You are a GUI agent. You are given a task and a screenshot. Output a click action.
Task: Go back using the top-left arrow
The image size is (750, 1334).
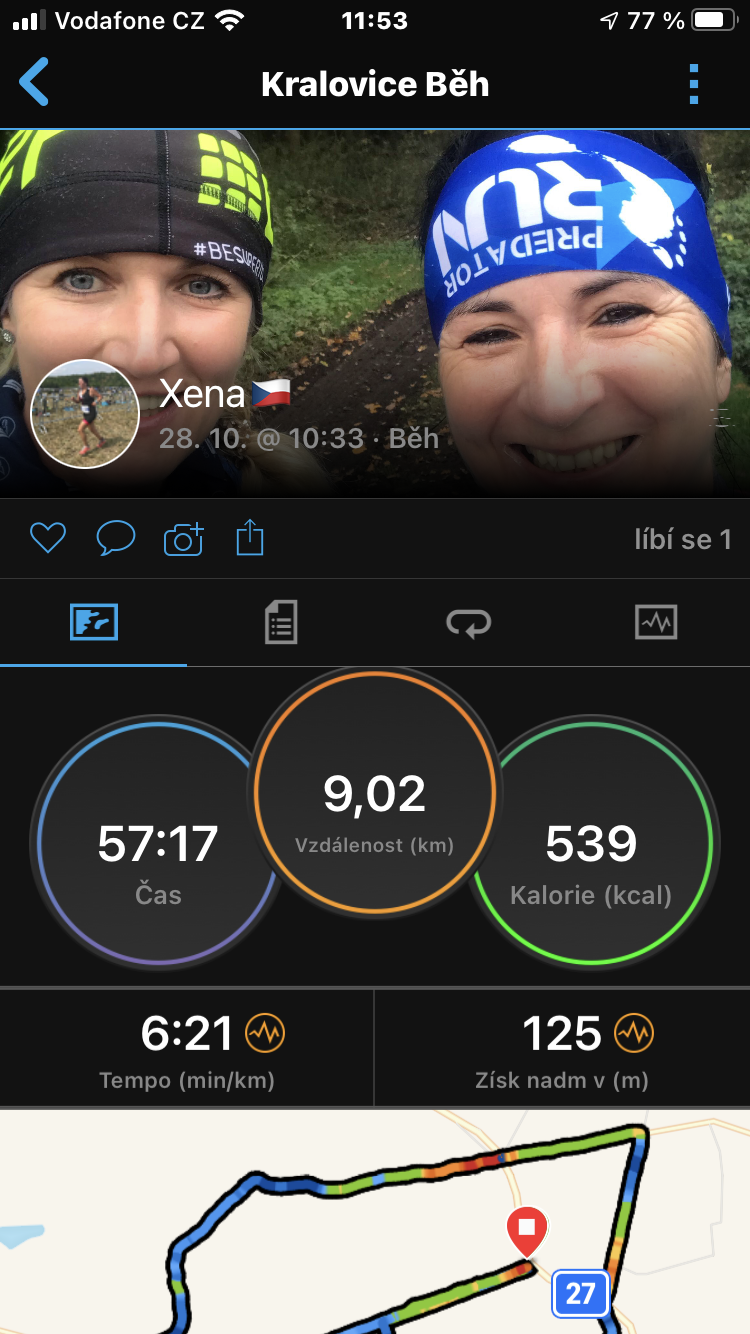34,83
